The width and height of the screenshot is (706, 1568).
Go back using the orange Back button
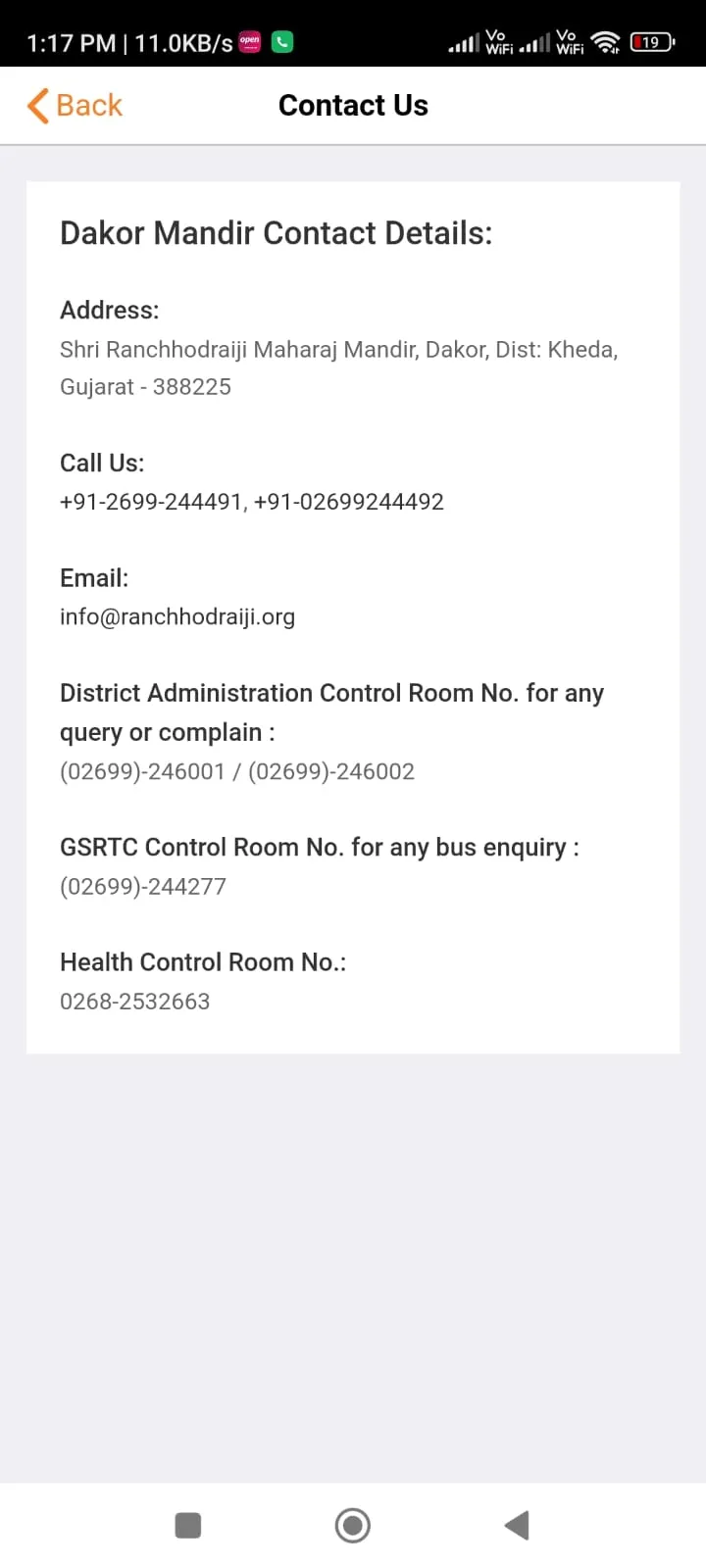76,105
